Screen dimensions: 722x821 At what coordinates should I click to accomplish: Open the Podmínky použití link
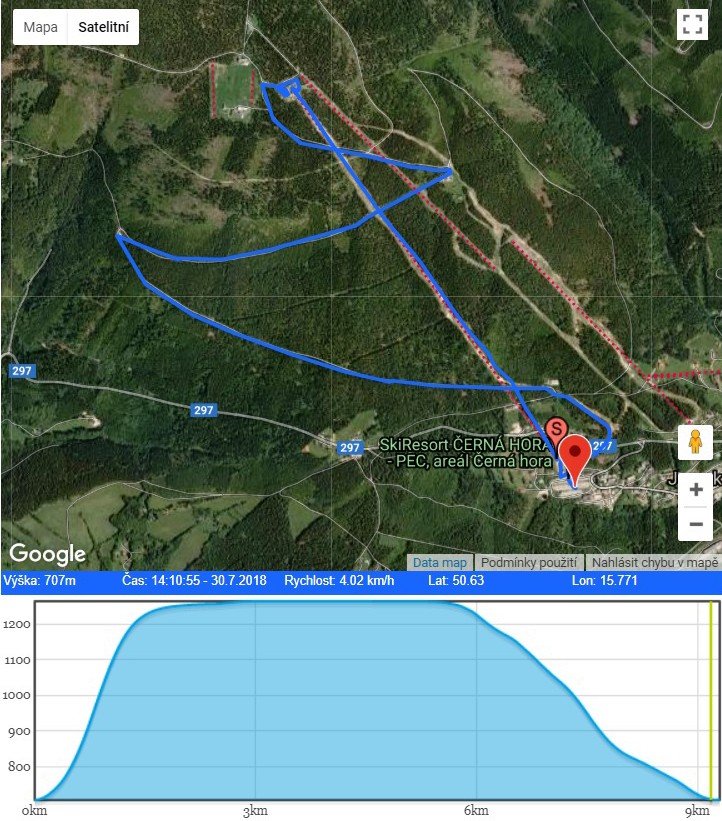click(529, 563)
